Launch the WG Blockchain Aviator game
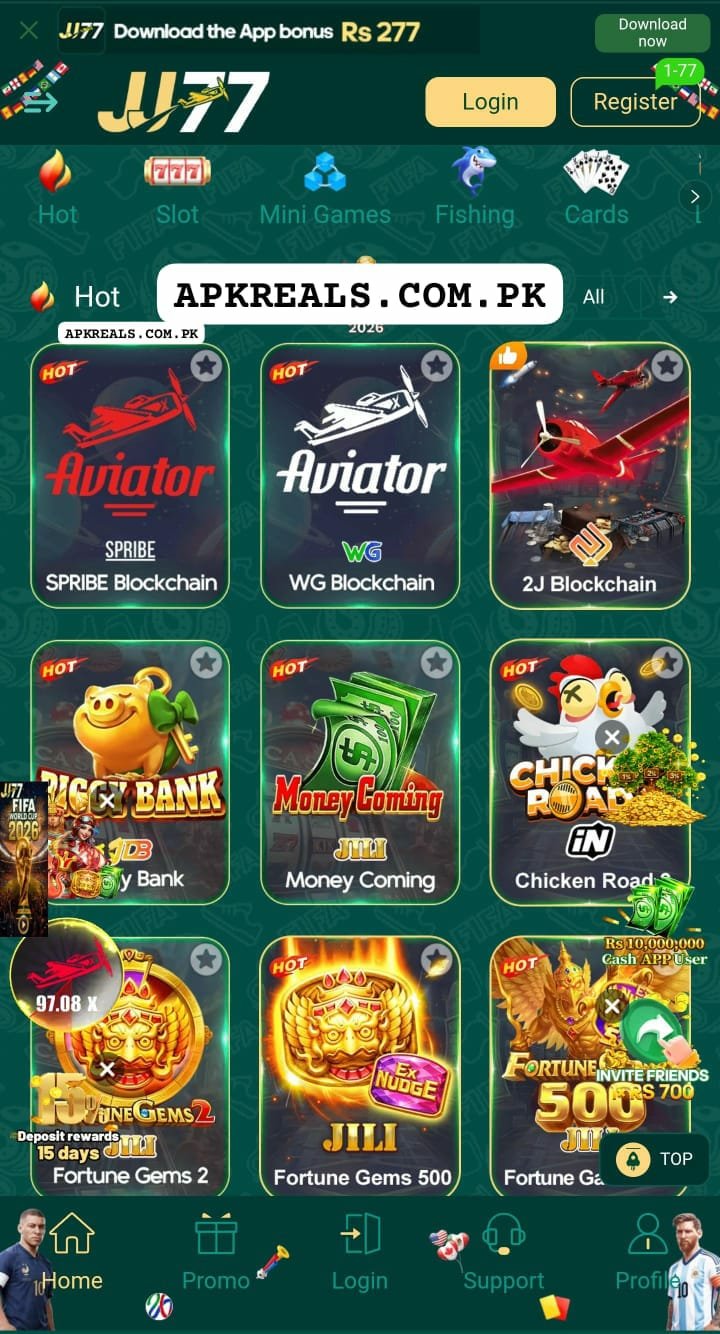Screen dimensions: 720x1334 (360, 476)
